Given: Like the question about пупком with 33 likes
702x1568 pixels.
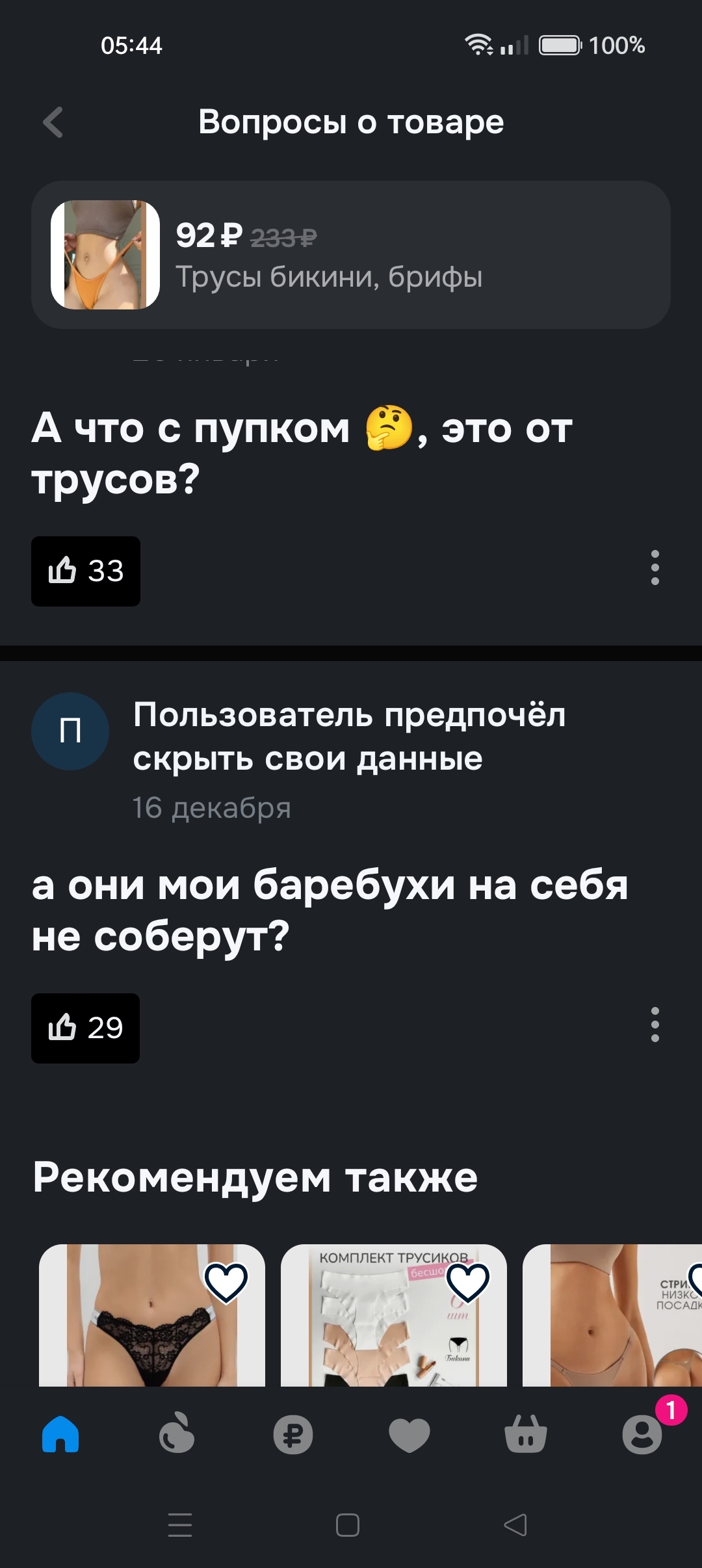Looking at the screenshot, I should pyautogui.click(x=86, y=571).
